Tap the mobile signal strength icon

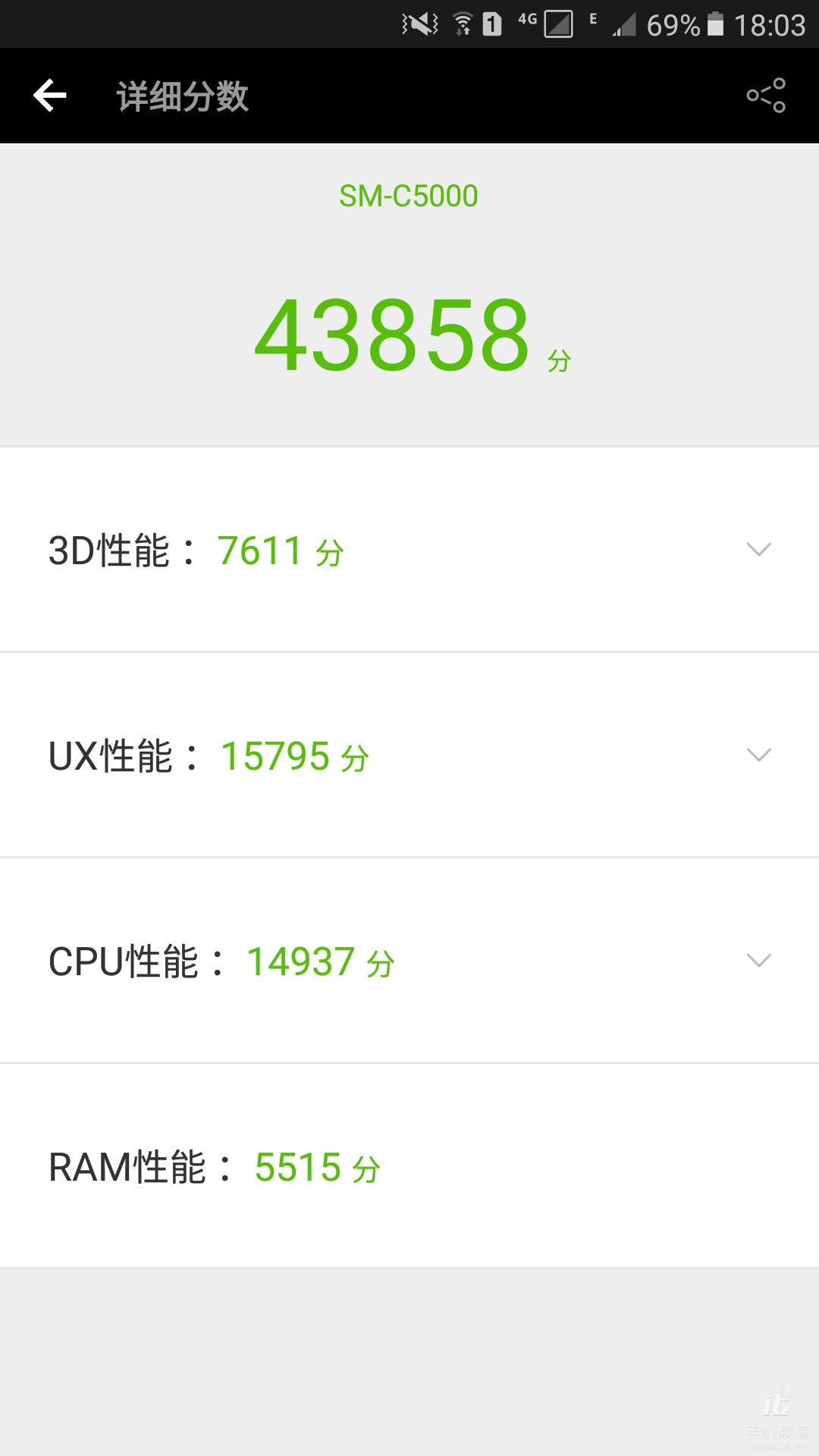tap(623, 24)
